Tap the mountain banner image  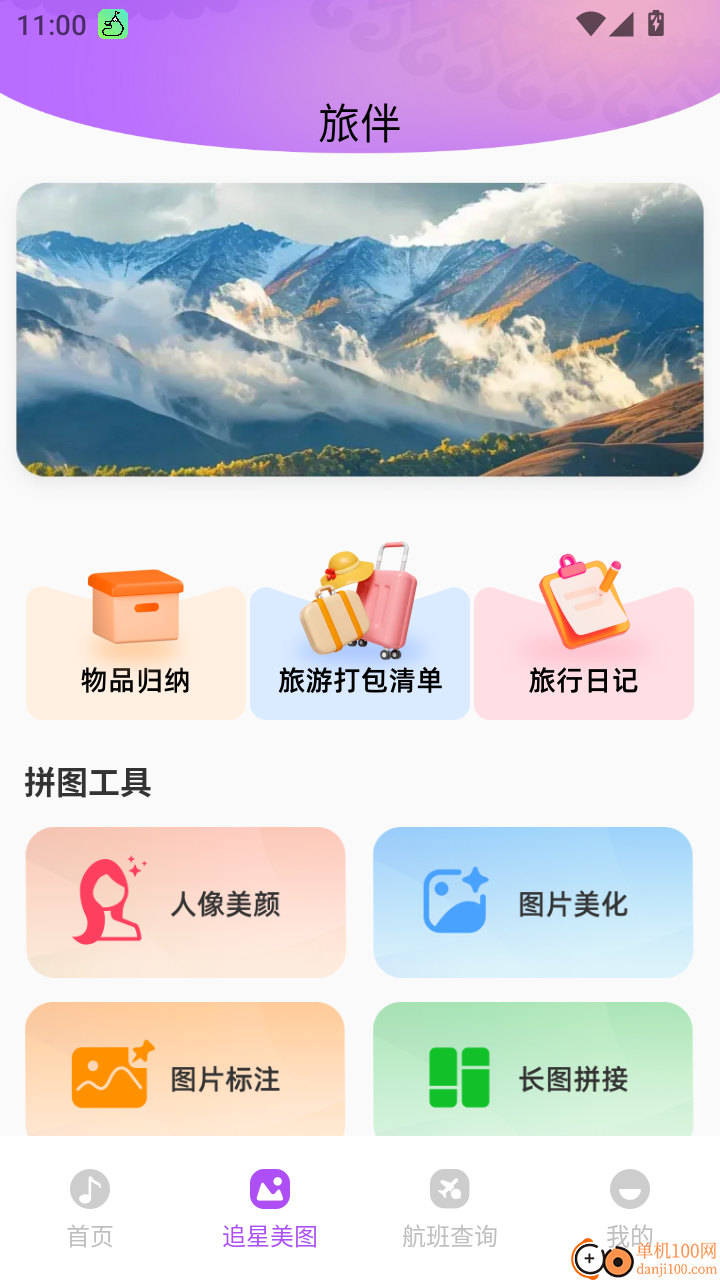point(360,328)
